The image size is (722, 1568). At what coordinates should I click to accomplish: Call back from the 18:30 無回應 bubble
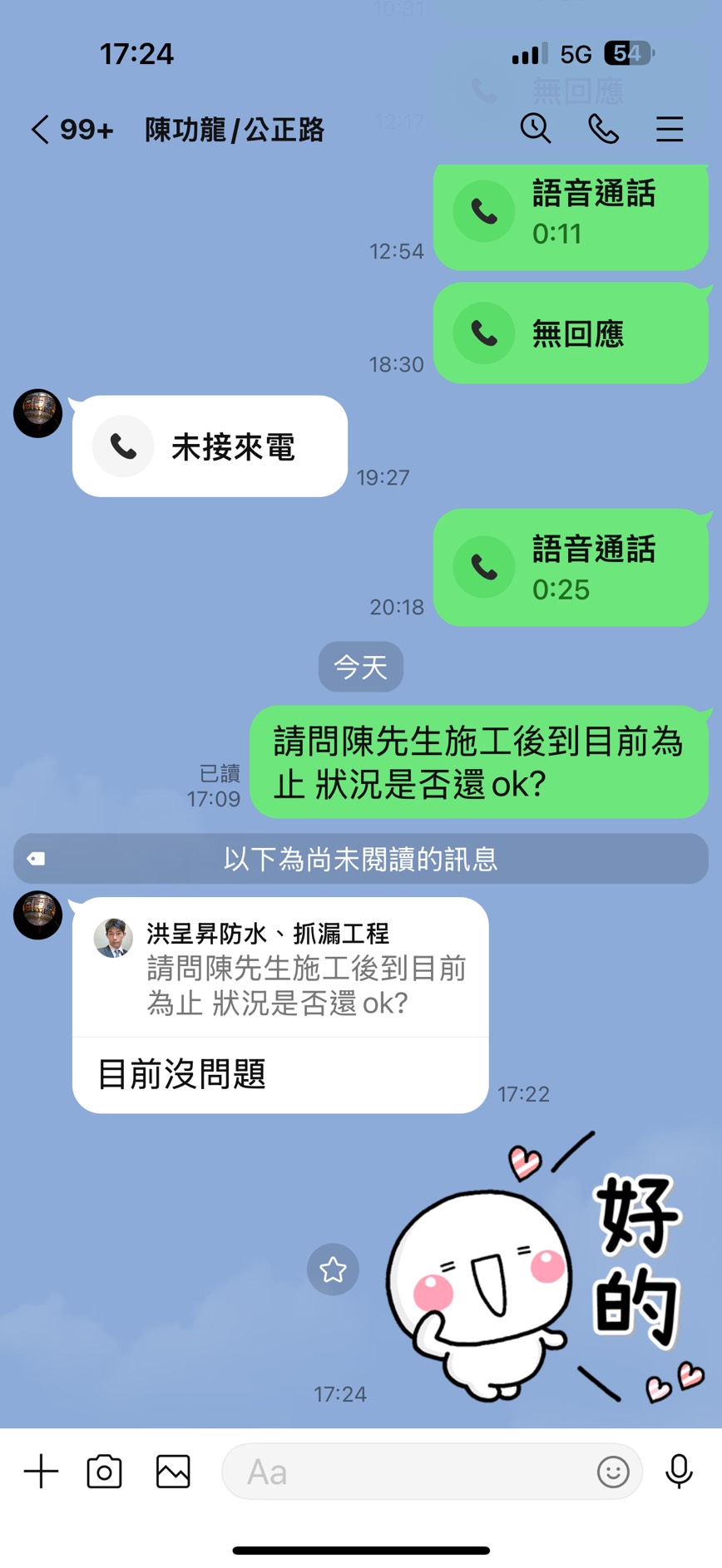click(x=570, y=333)
